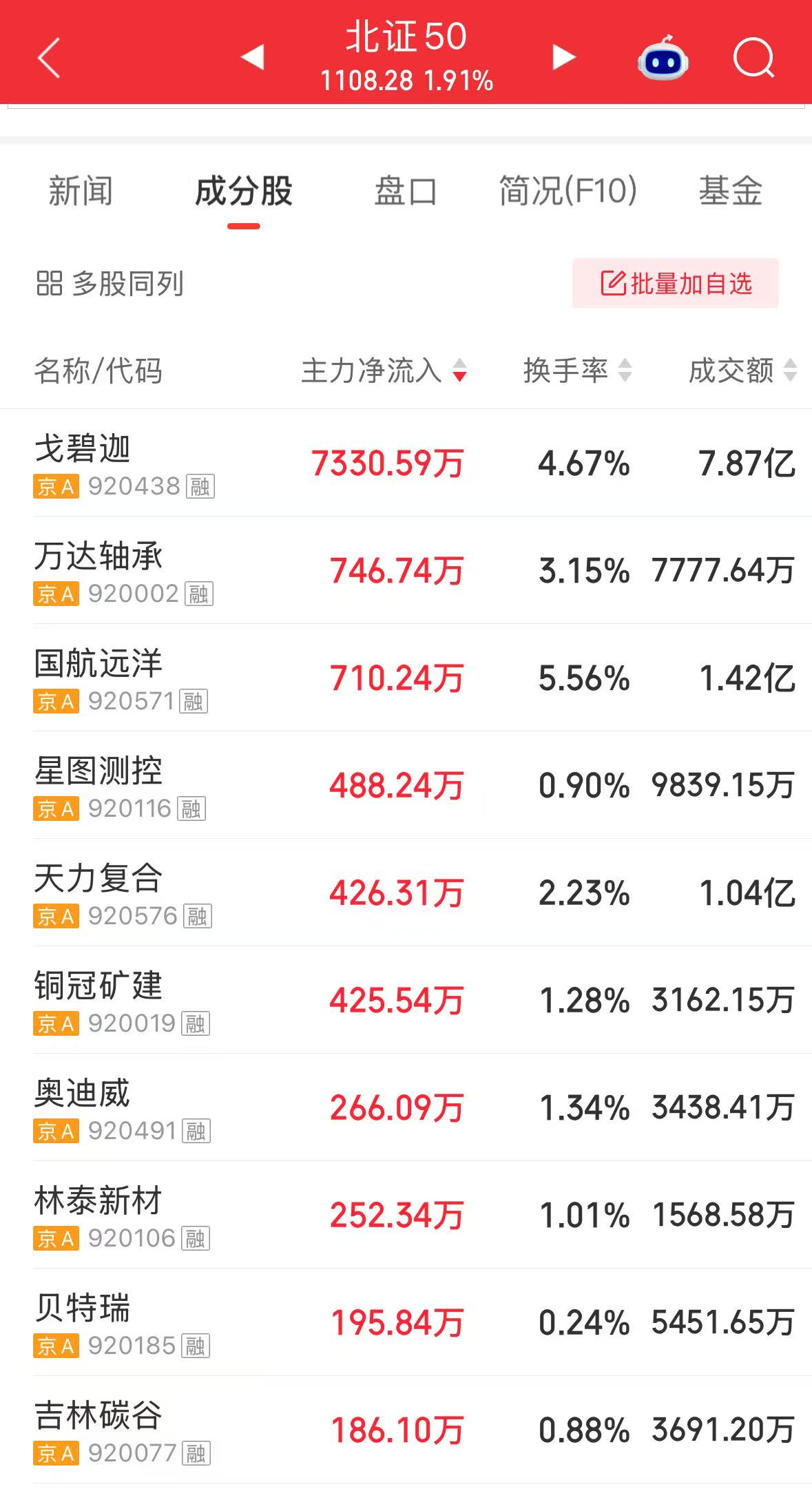Open the 简况(F10) tab
812x1491 pixels.
(568, 191)
